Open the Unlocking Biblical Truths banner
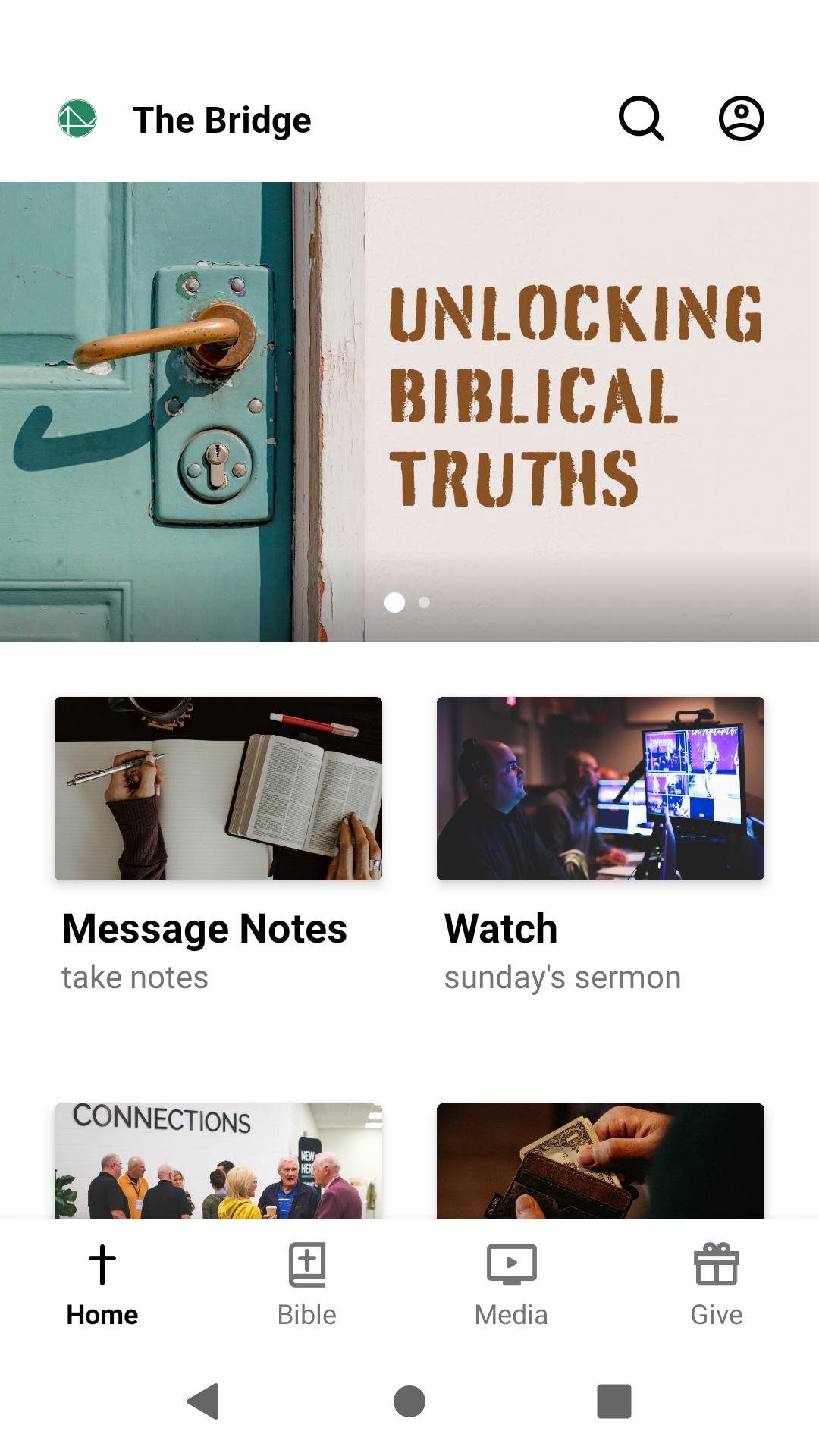819x1456 pixels. pos(409,412)
